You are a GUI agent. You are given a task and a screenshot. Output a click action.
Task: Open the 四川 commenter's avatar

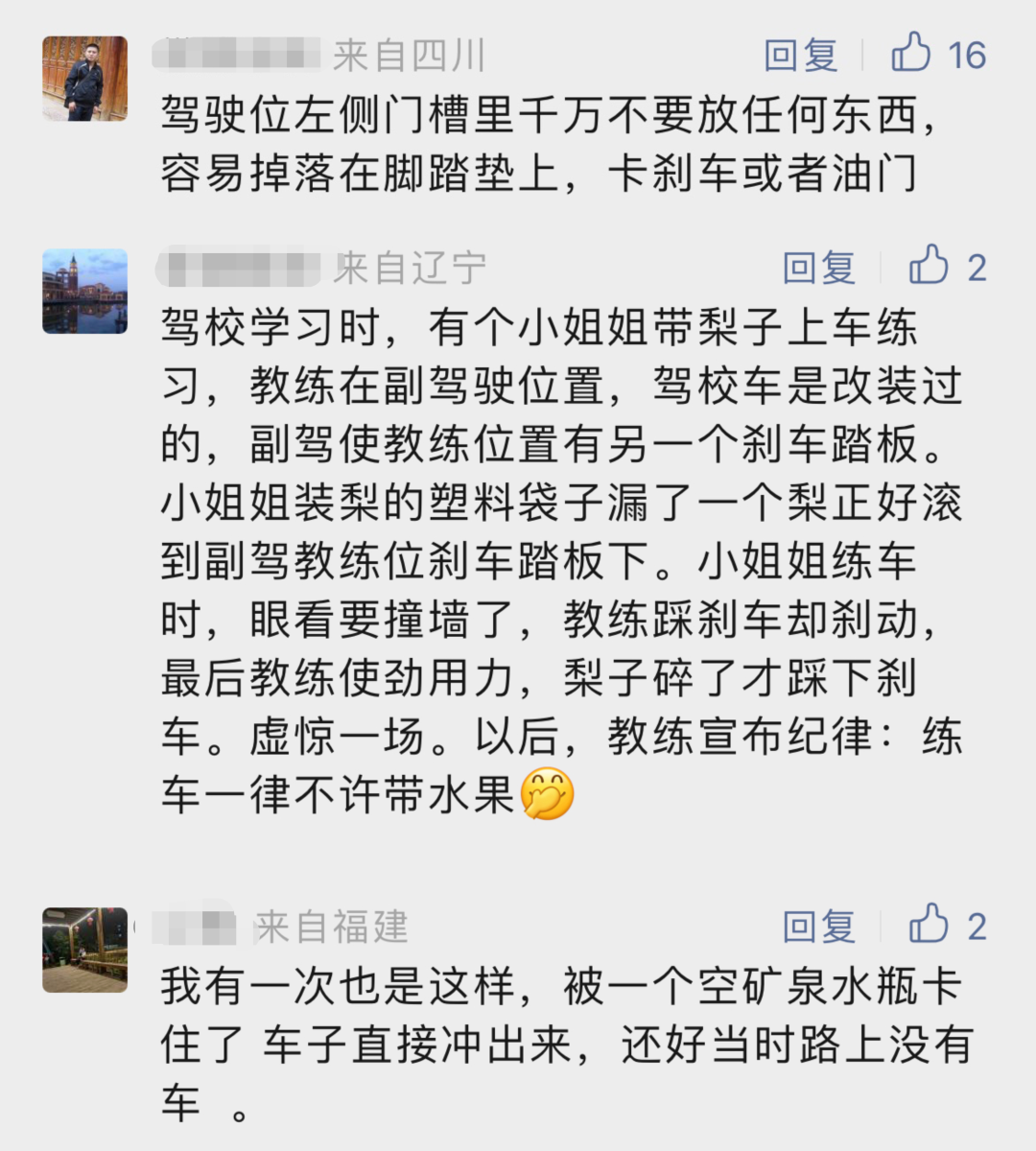(x=84, y=79)
